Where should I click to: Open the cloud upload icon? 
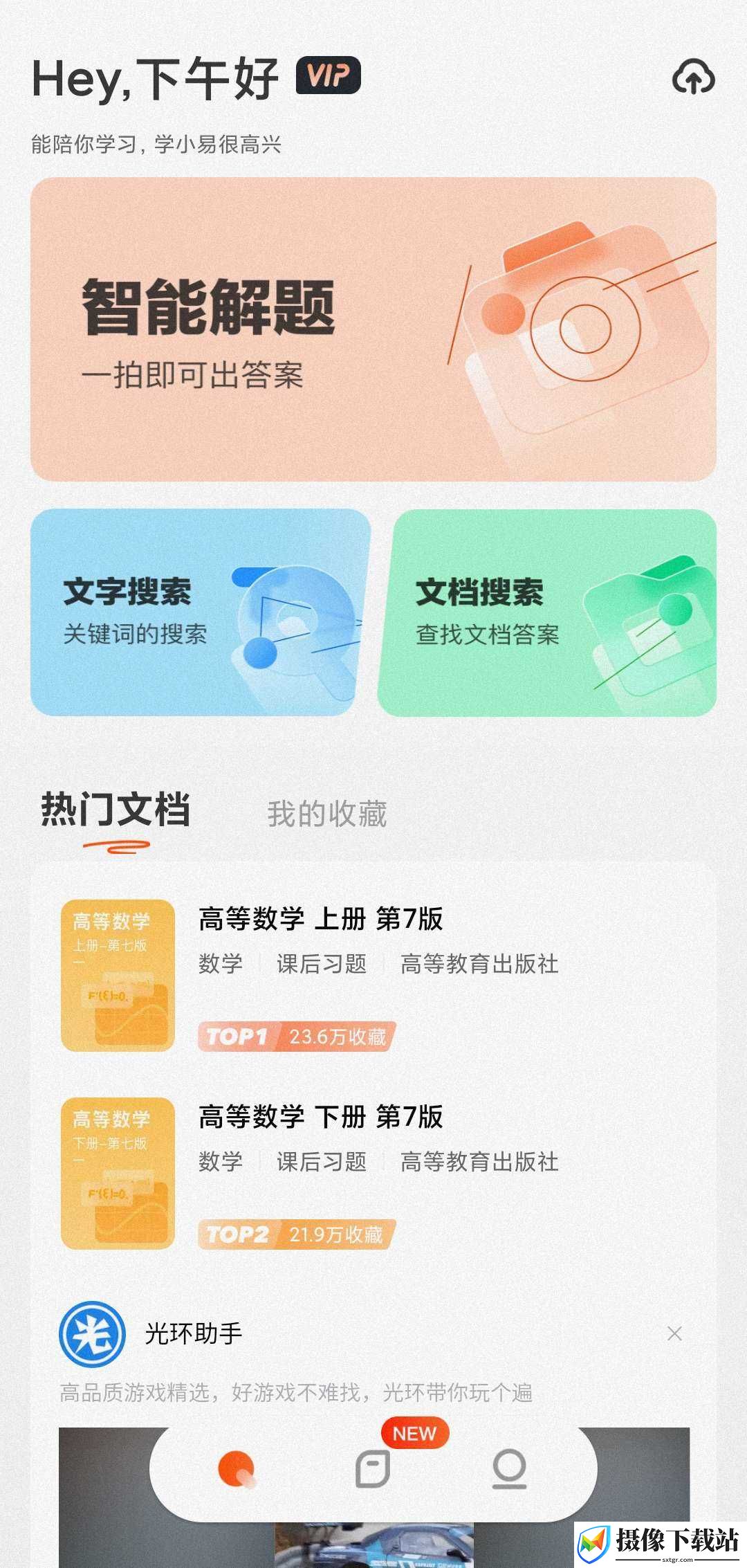693,76
